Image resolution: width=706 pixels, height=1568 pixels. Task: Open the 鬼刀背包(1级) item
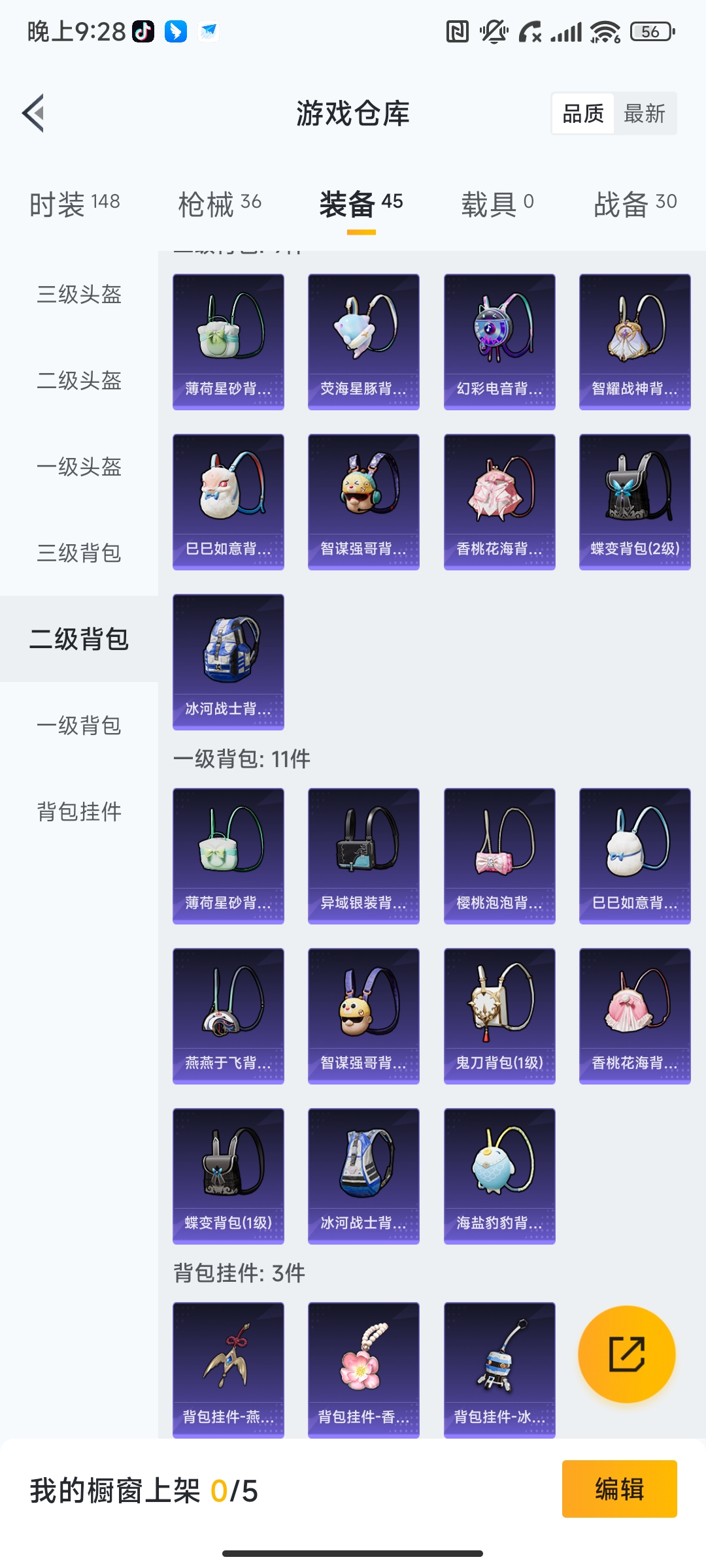click(499, 1016)
